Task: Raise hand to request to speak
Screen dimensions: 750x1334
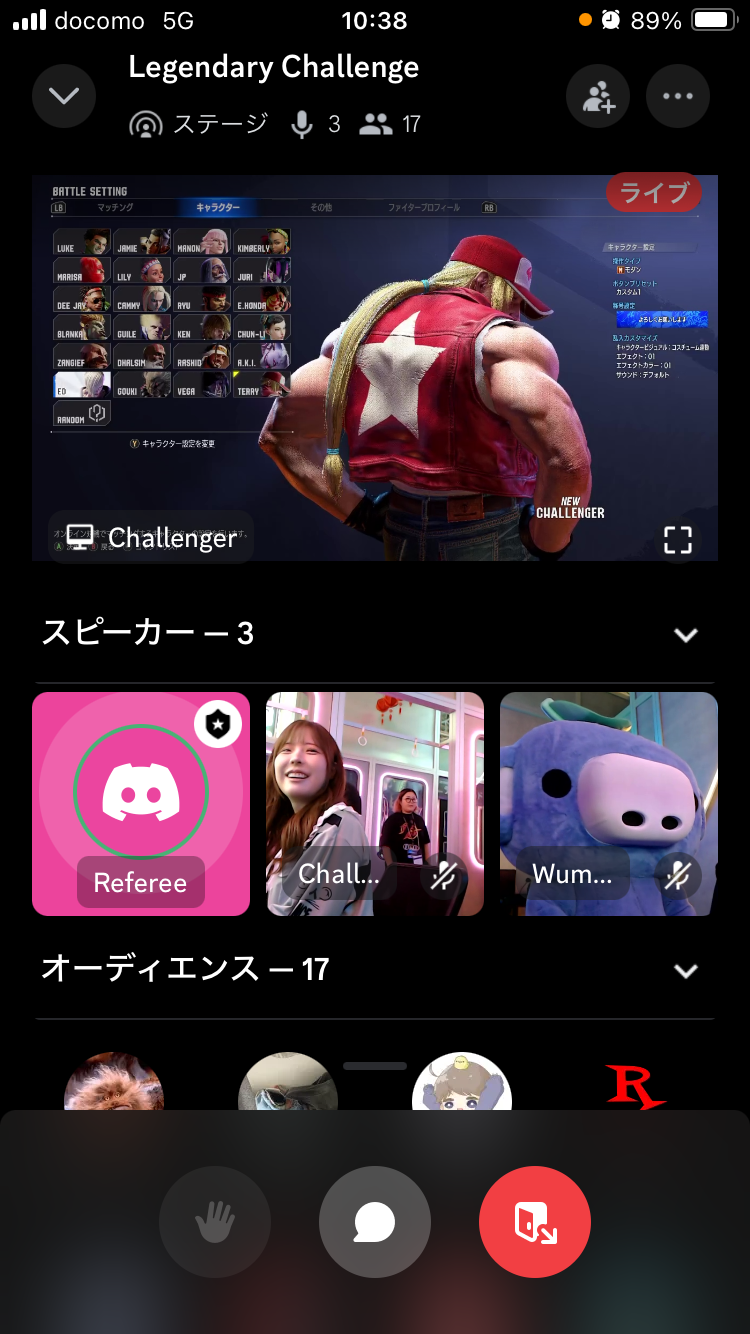Action: click(215, 1222)
